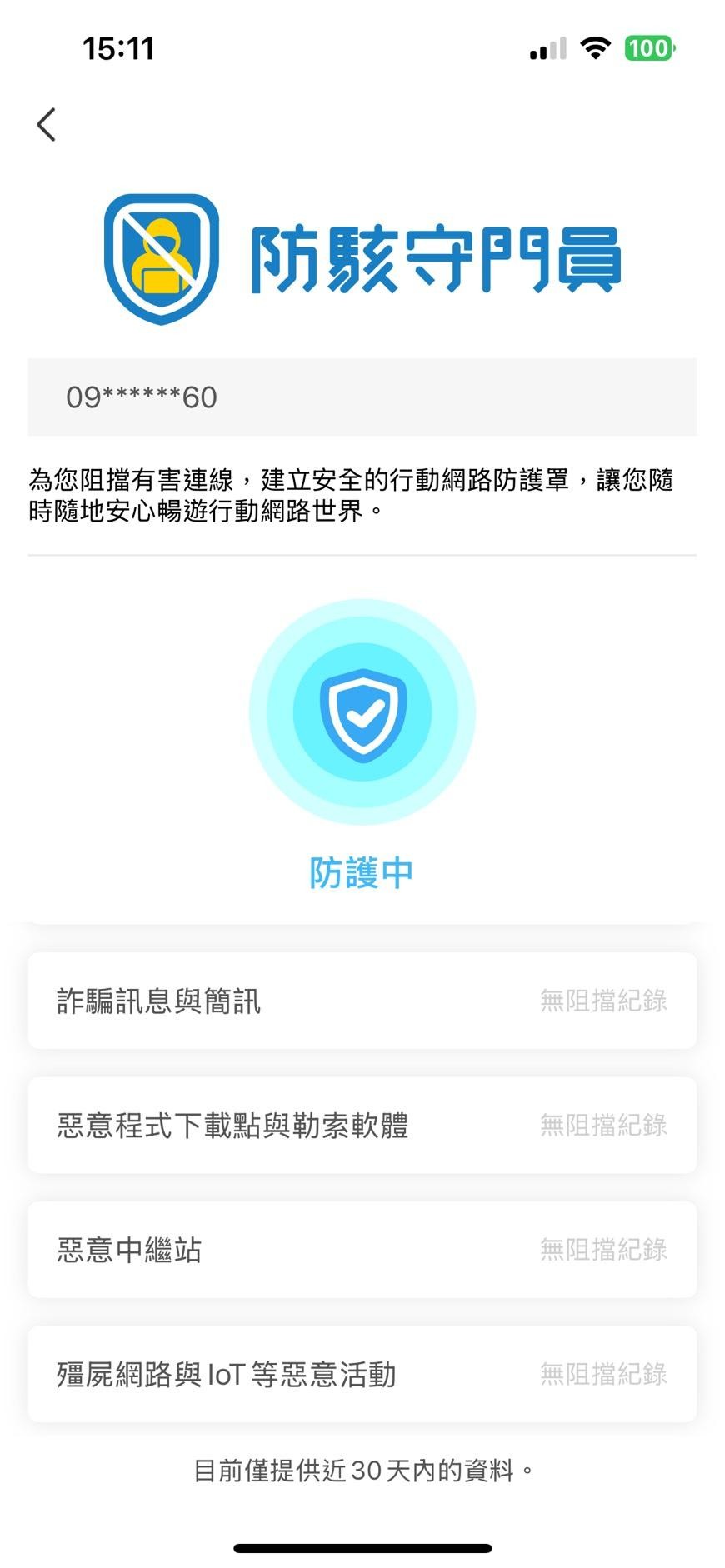Viewport: 725px width, 1568px height.
Task: Tap the 防護中 shield protection button
Action: pos(362,713)
